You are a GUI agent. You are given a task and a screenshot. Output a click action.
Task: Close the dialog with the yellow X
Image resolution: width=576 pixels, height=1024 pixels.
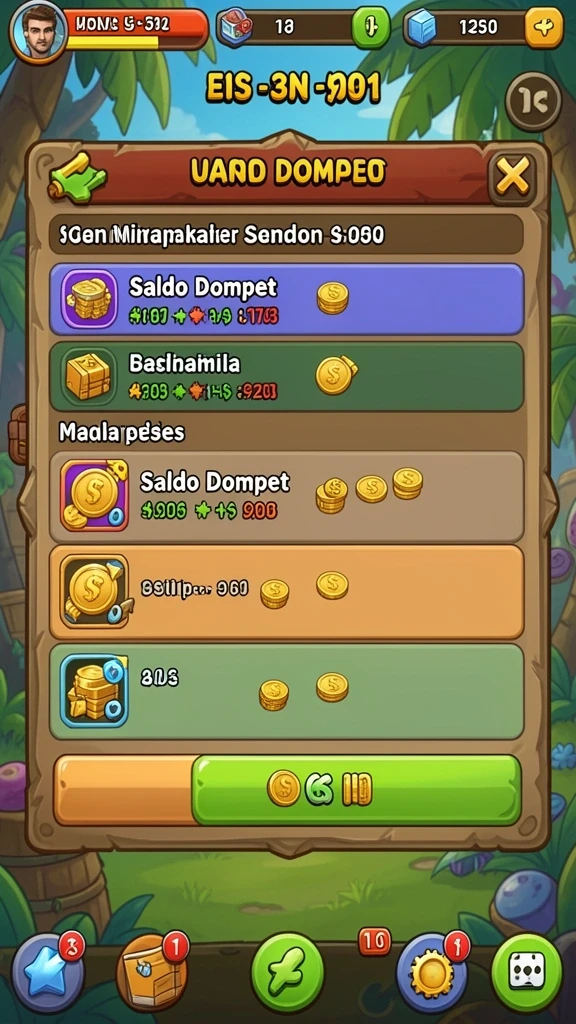[513, 176]
